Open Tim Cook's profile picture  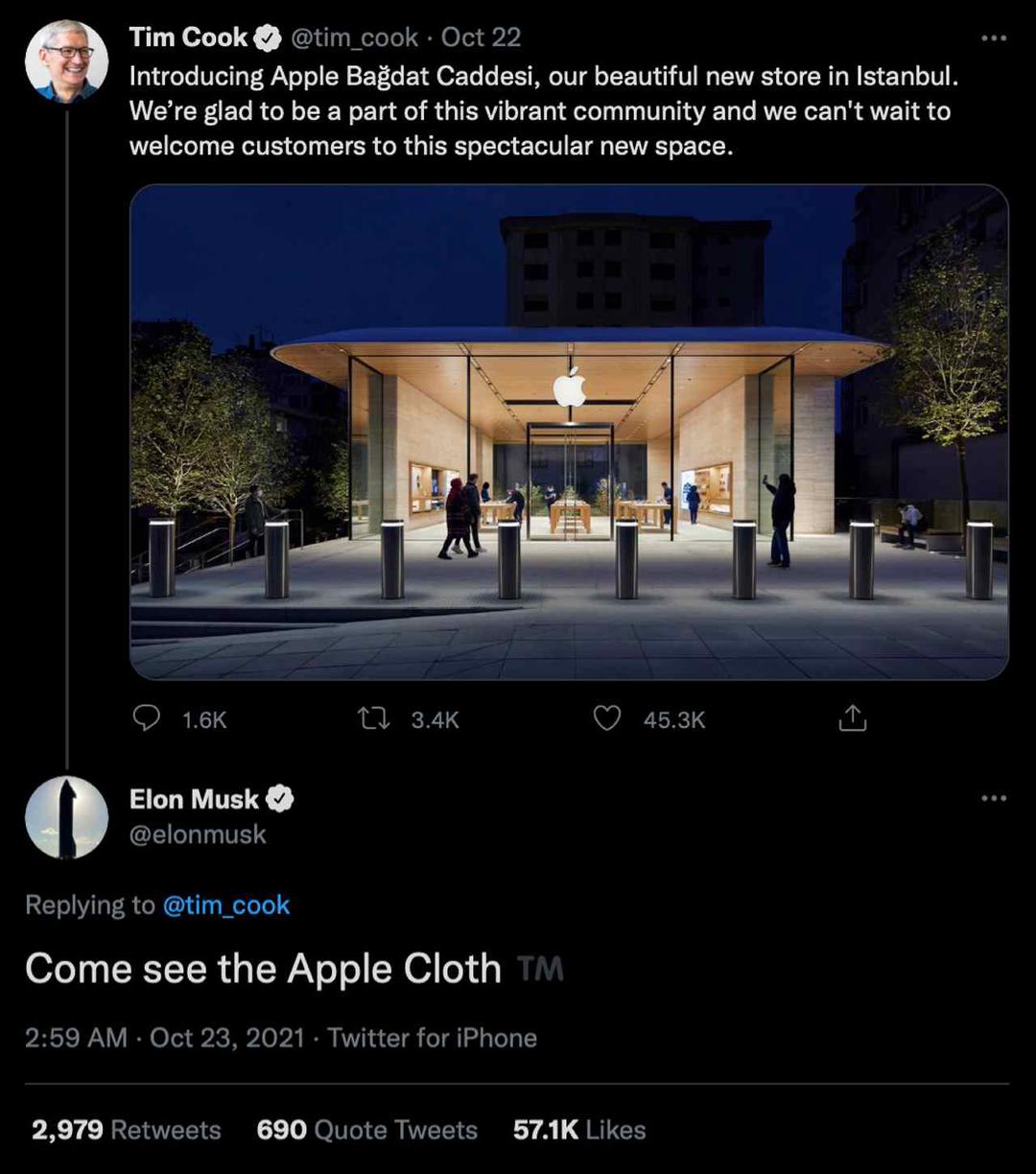coord(66,61)
